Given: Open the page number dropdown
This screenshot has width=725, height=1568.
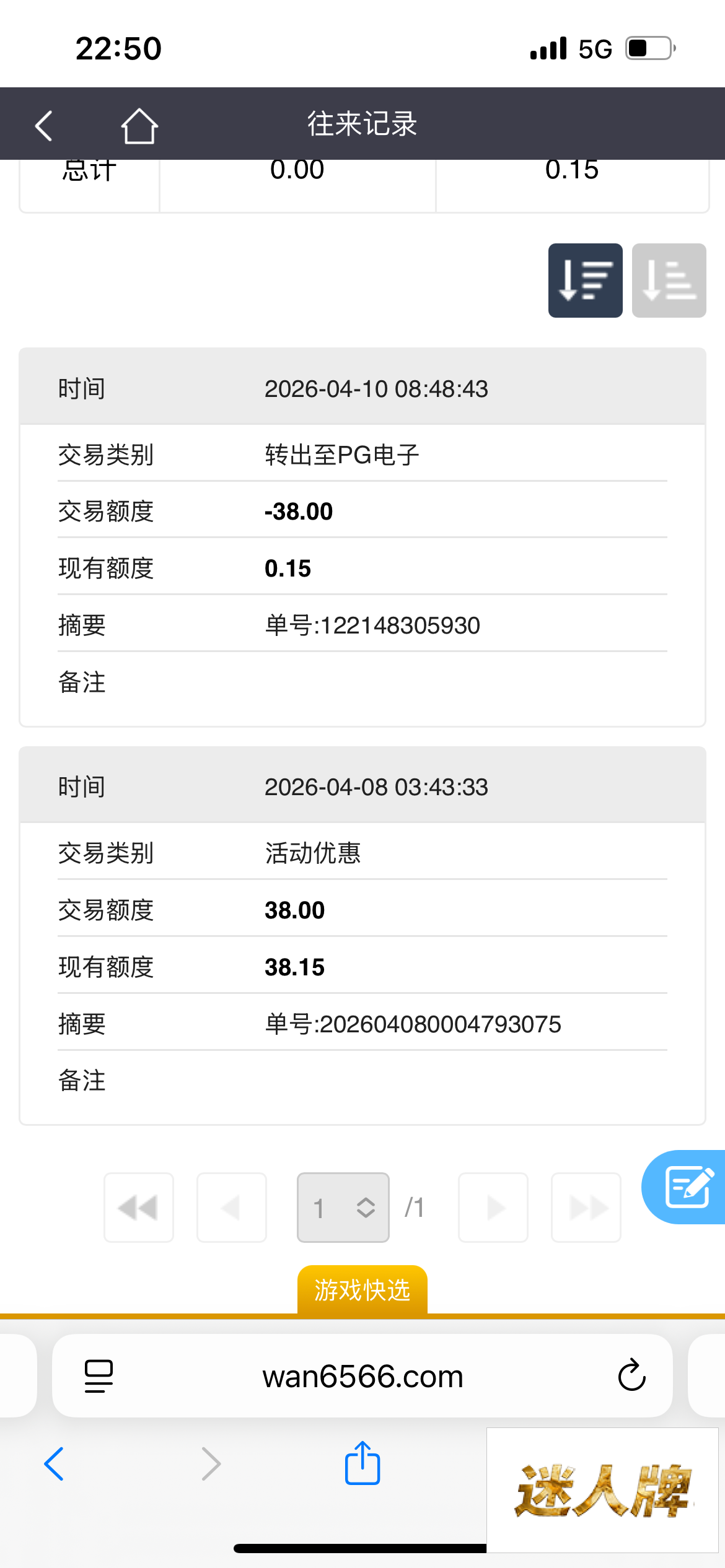Looking at the screenshot, I should (x=343, y=1207).
